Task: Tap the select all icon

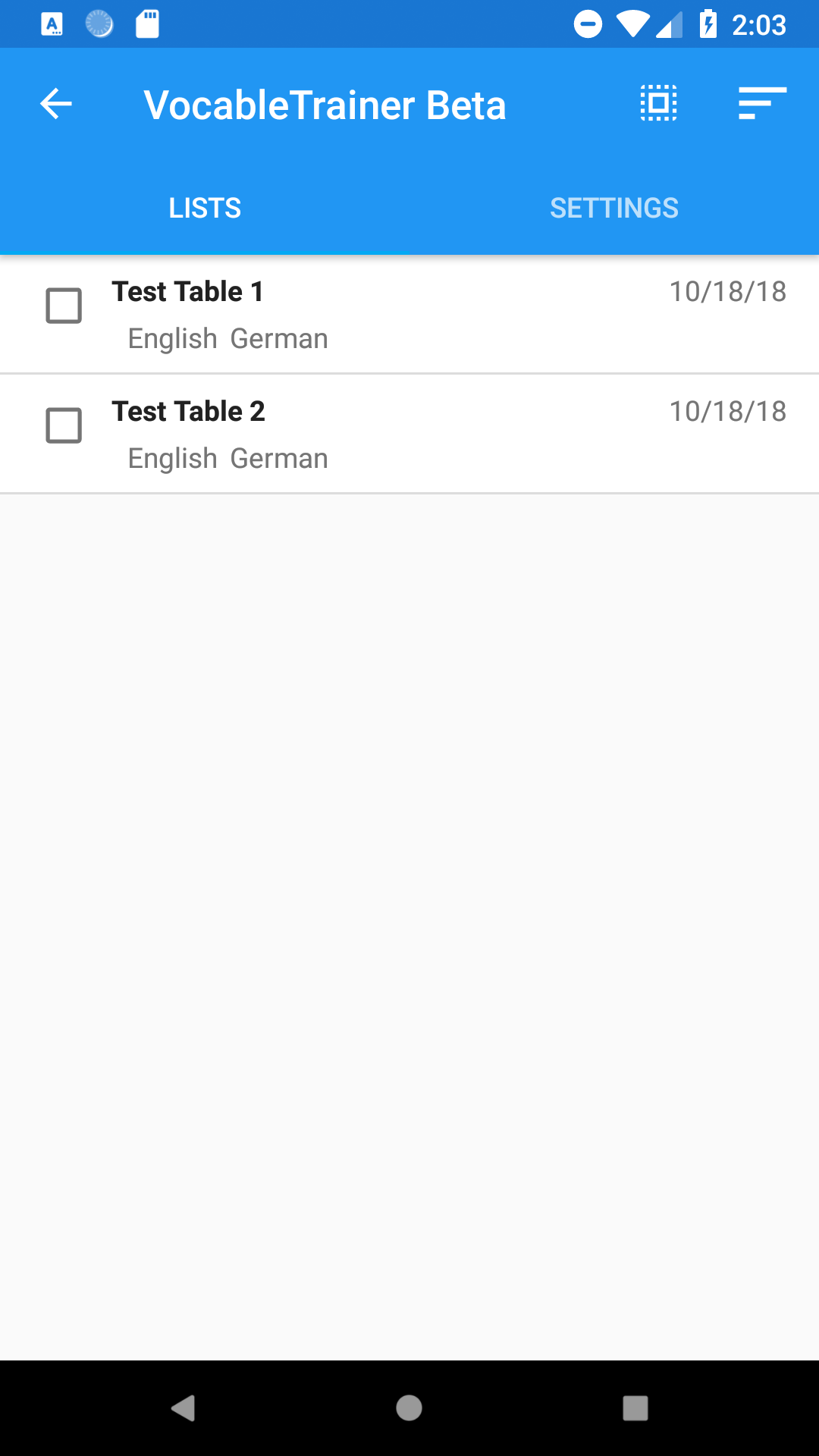Action: (658, 104)
